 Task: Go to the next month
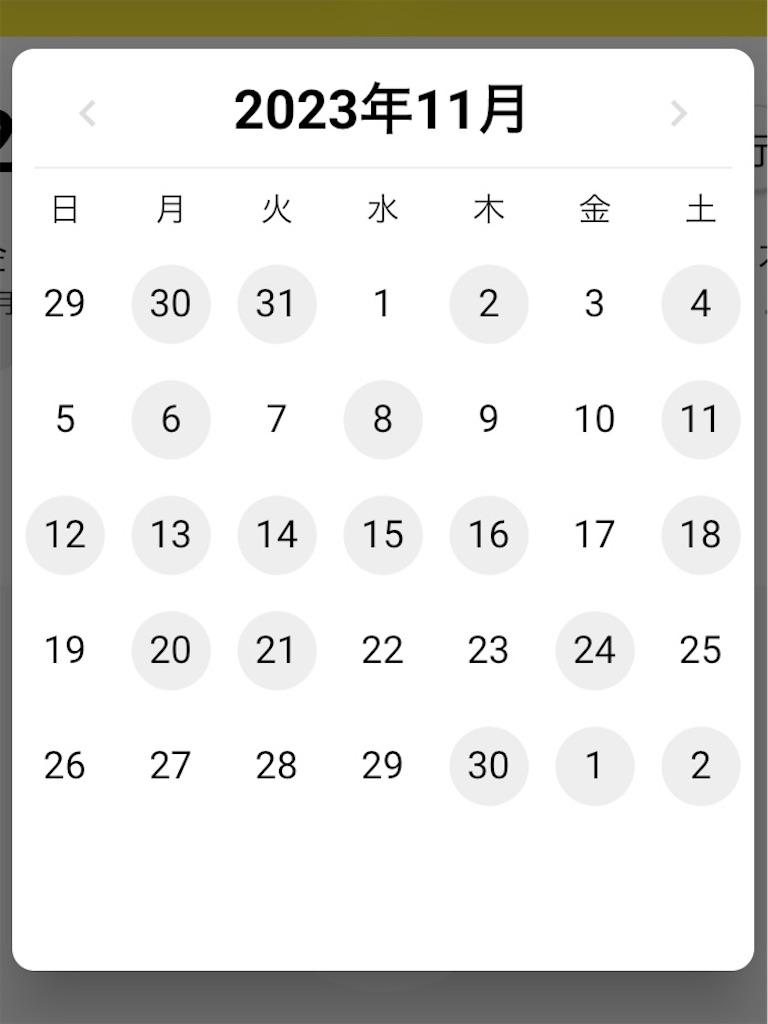(679, 113)
